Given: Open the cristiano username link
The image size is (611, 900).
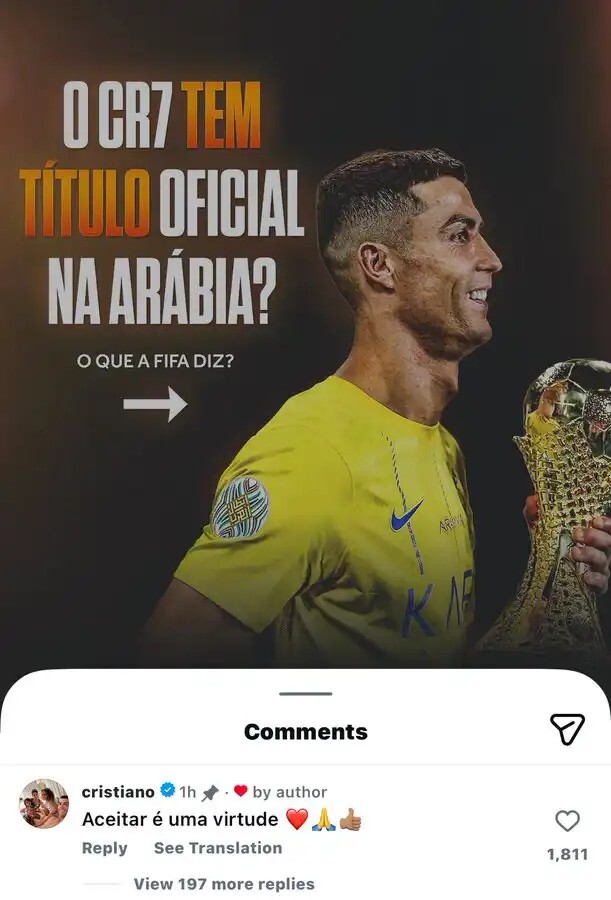Looking at the screenshot, I should [x=117, y=792].
